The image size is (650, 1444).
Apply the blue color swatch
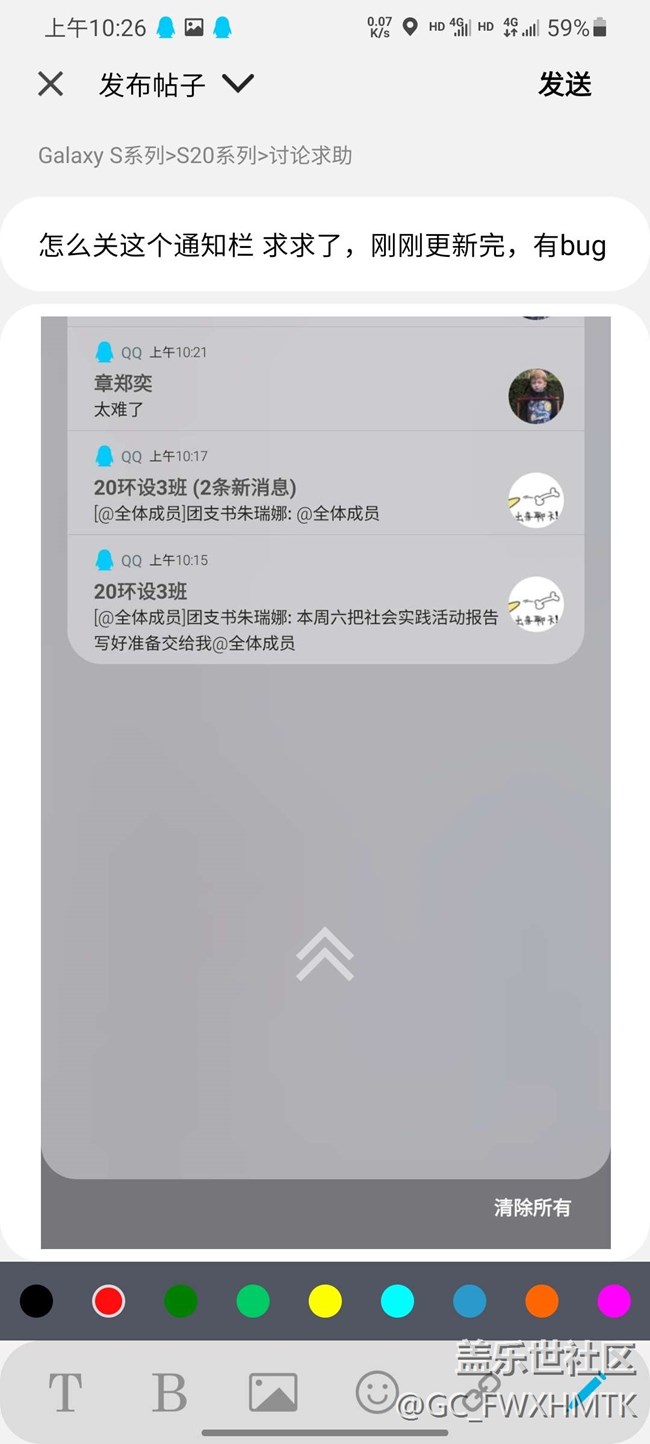tap(470, 1301)
